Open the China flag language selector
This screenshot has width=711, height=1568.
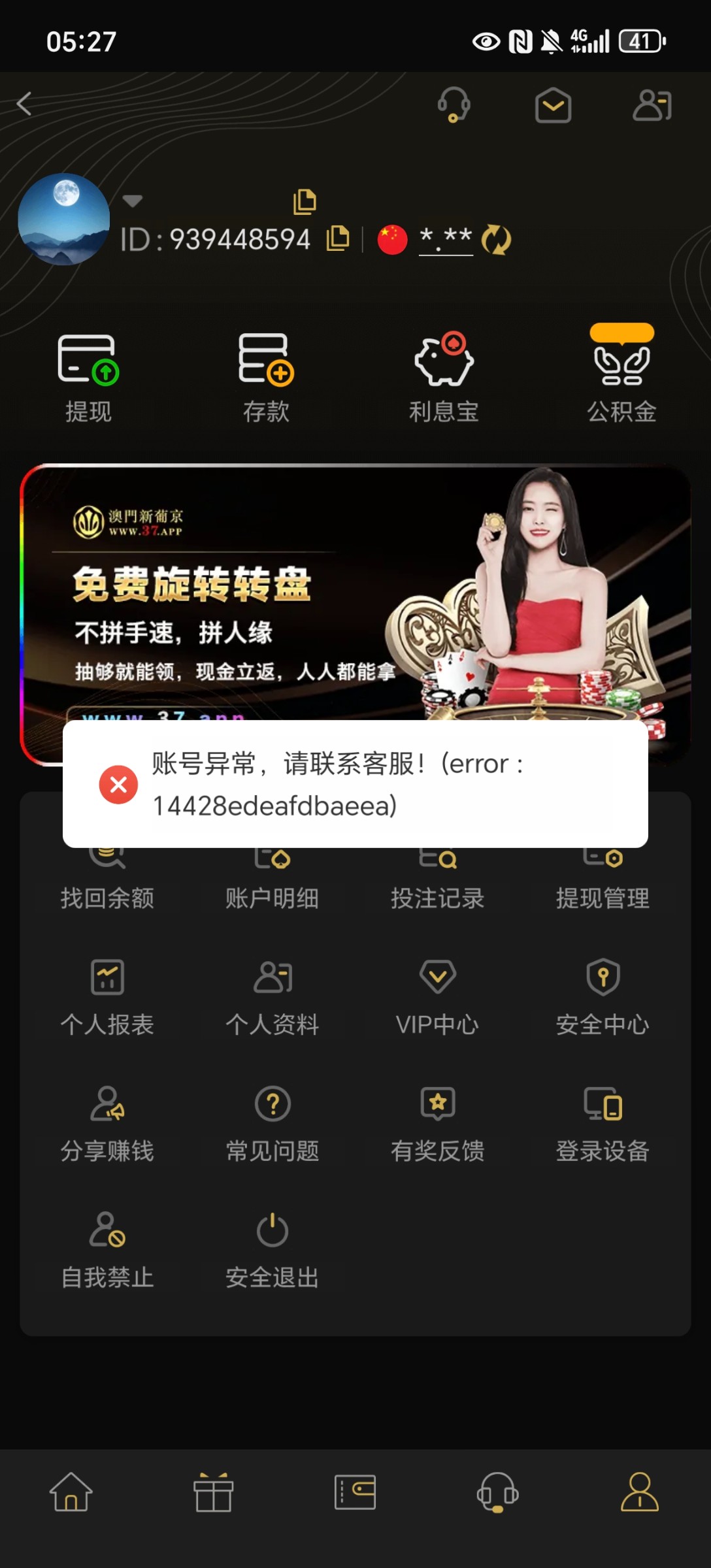pos(392,238)
